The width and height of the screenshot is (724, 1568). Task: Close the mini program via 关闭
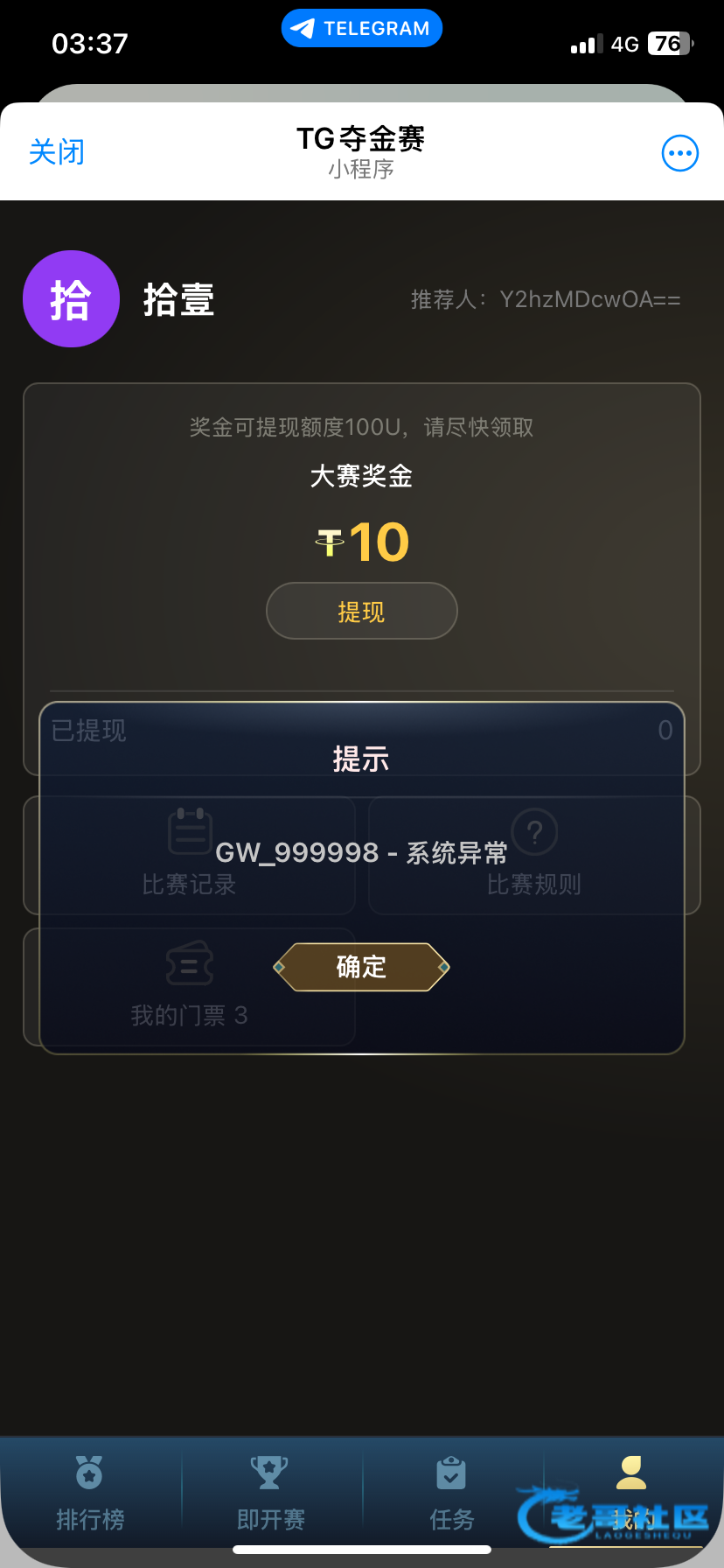(57, 152)
